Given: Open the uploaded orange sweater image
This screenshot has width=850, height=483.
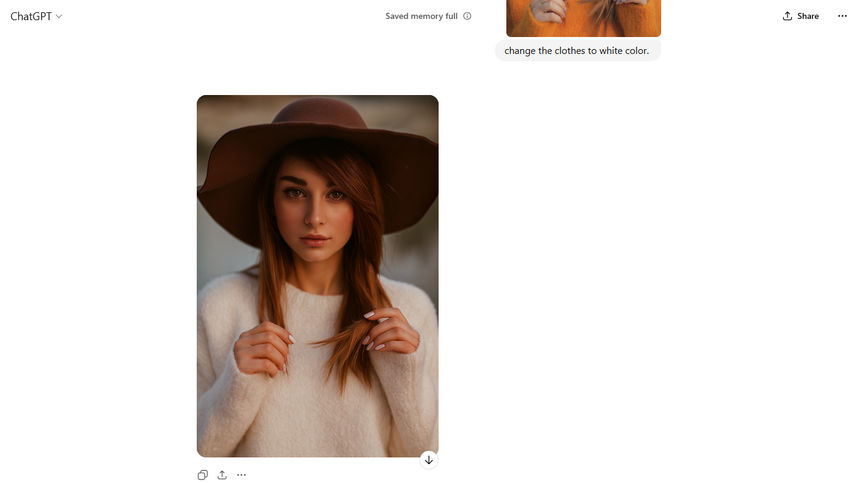Looking at the screenshot, I should [583, 18].
